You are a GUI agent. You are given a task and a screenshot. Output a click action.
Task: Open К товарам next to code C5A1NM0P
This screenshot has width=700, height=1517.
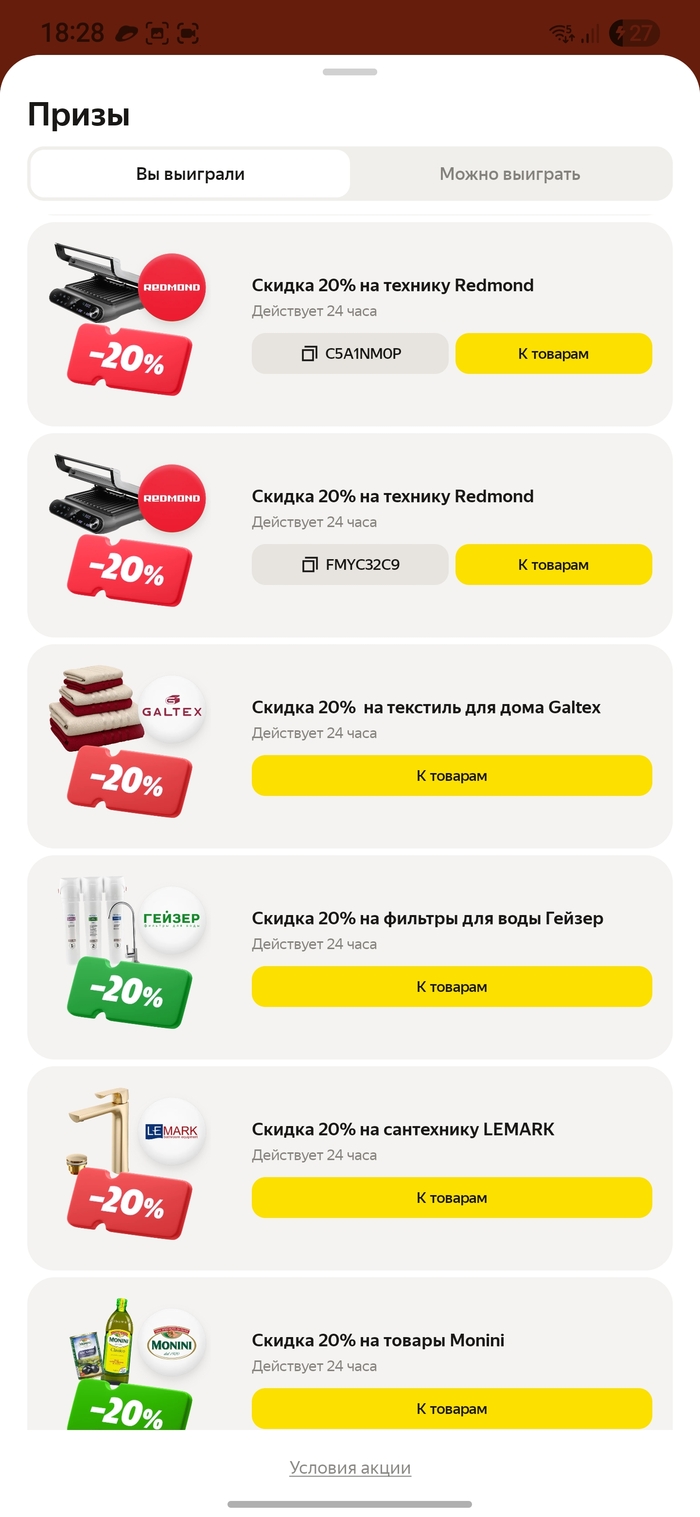553,354
